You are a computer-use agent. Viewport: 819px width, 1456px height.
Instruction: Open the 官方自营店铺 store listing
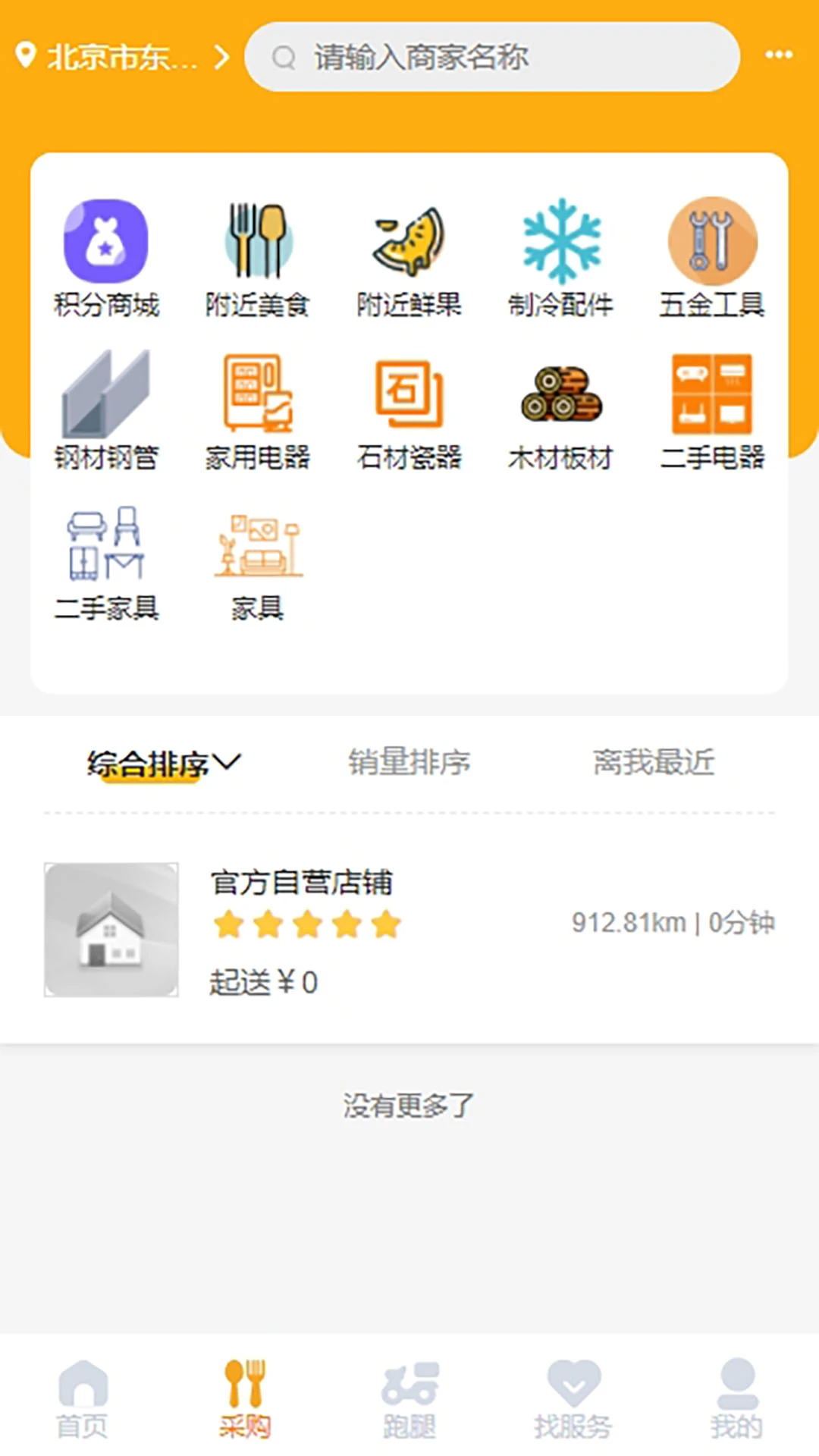(303, 882)
